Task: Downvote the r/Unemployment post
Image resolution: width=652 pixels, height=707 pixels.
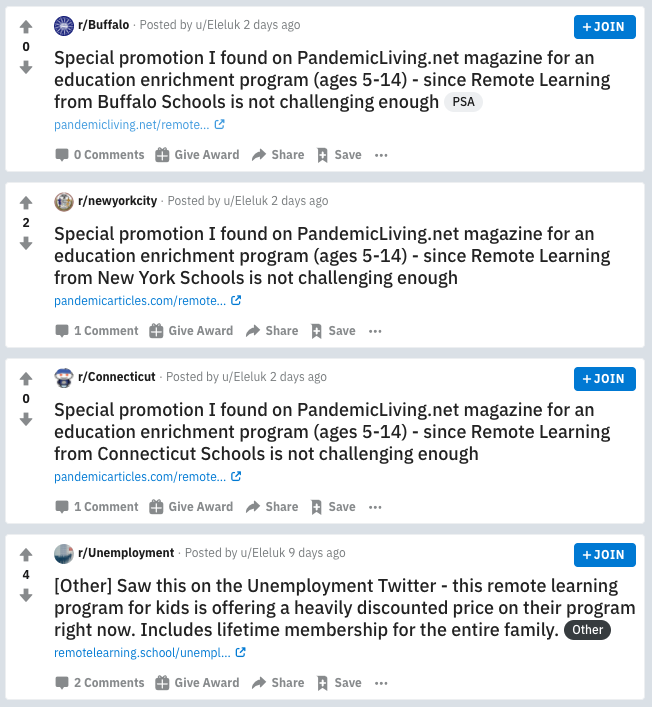Action: coord(26,595)
